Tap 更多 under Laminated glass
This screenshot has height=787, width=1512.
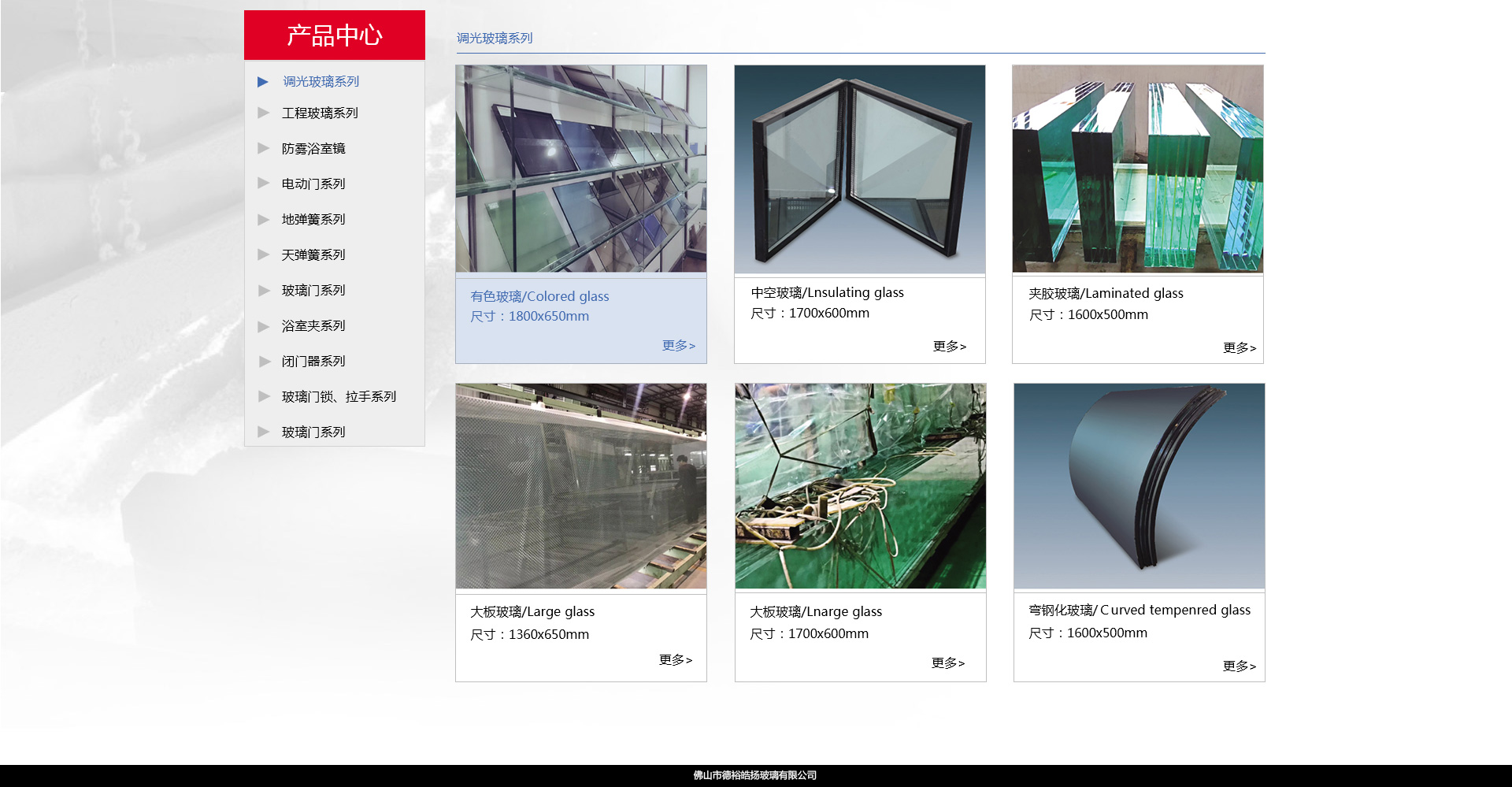point(1239,347)
